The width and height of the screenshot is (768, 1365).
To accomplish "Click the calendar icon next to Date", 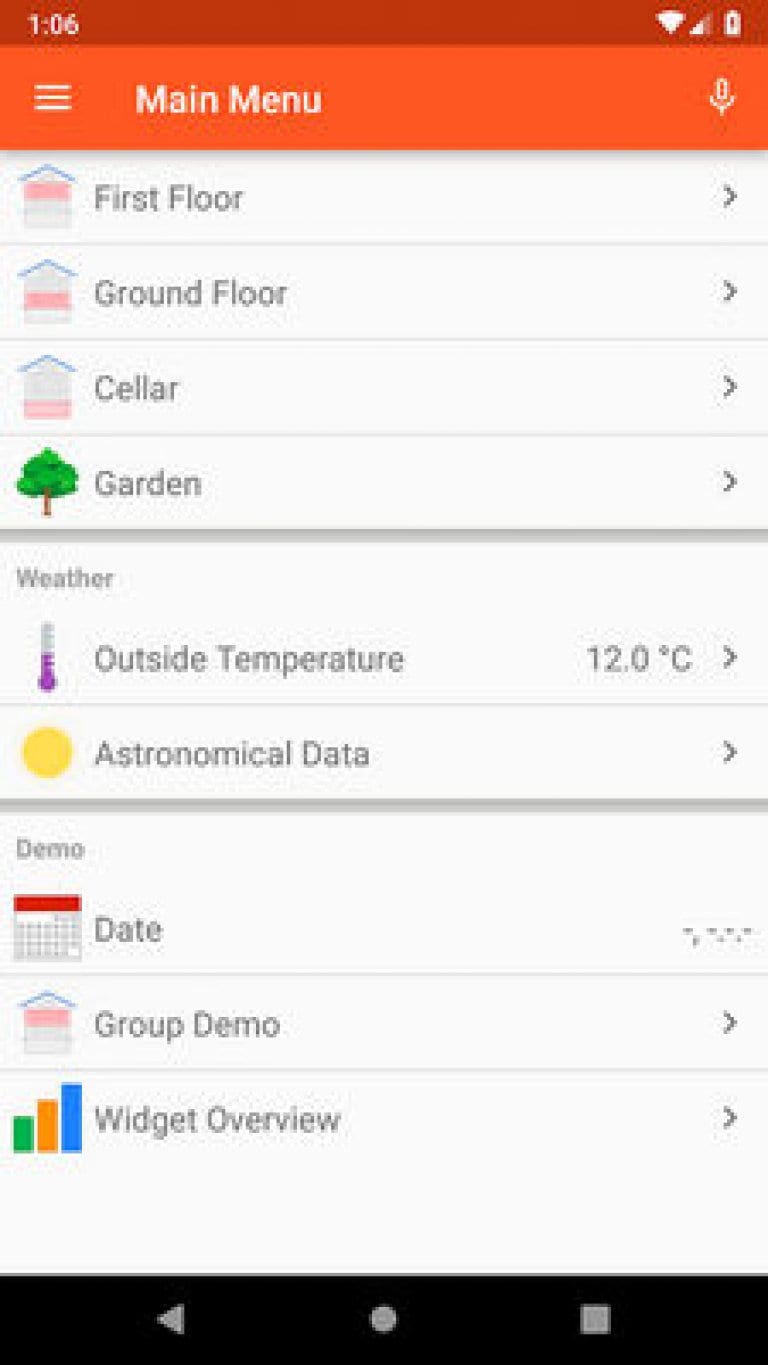I will [46, 927].
